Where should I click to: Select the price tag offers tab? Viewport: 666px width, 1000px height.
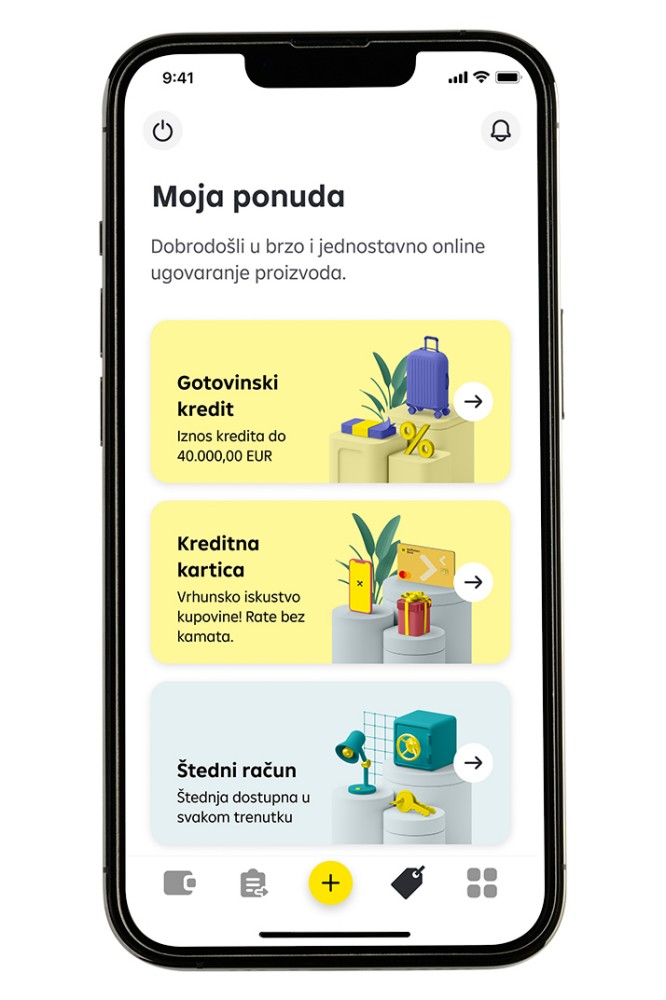407,883
